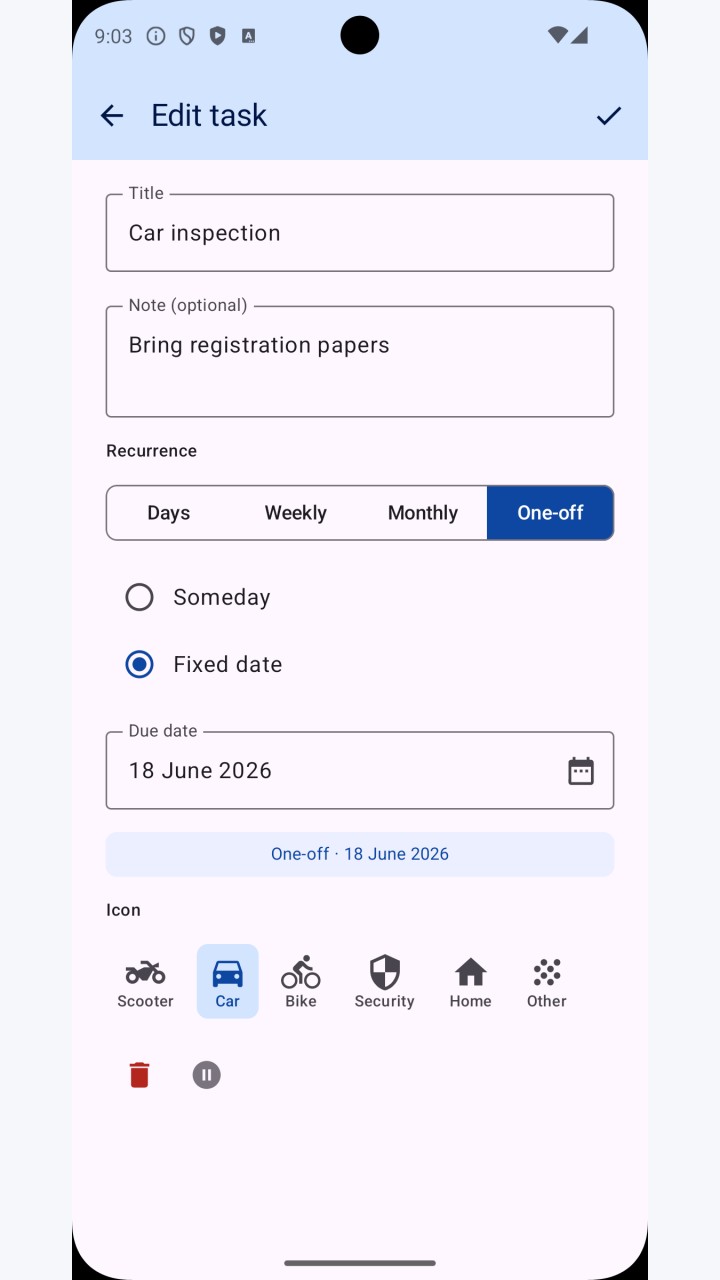720x1280 pixels.
Task: Edit the Title field
Action: [360, 232]
